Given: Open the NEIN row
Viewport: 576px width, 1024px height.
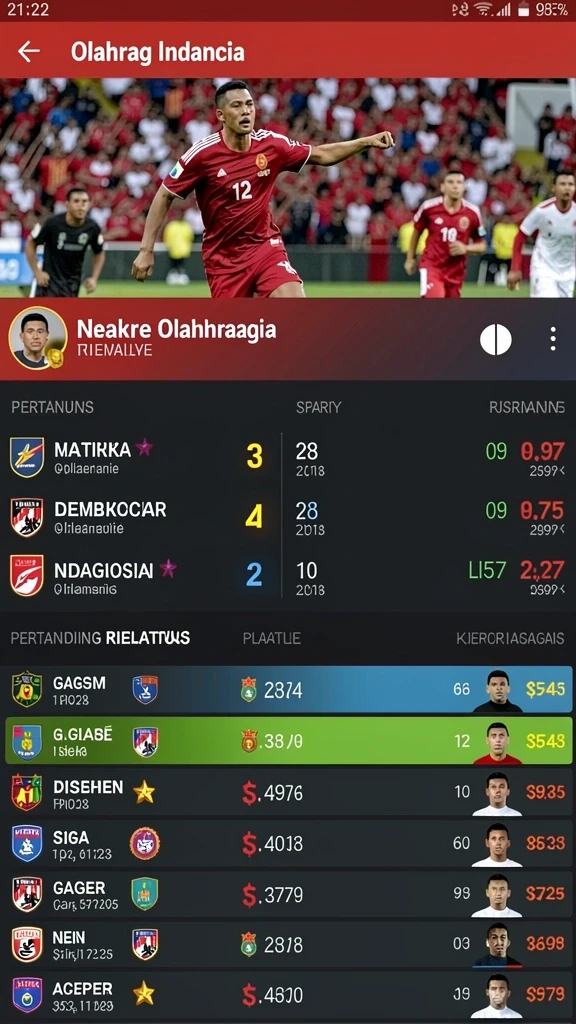Looking at the screenshot, I should pyautogui.click(x=288, y=944).
